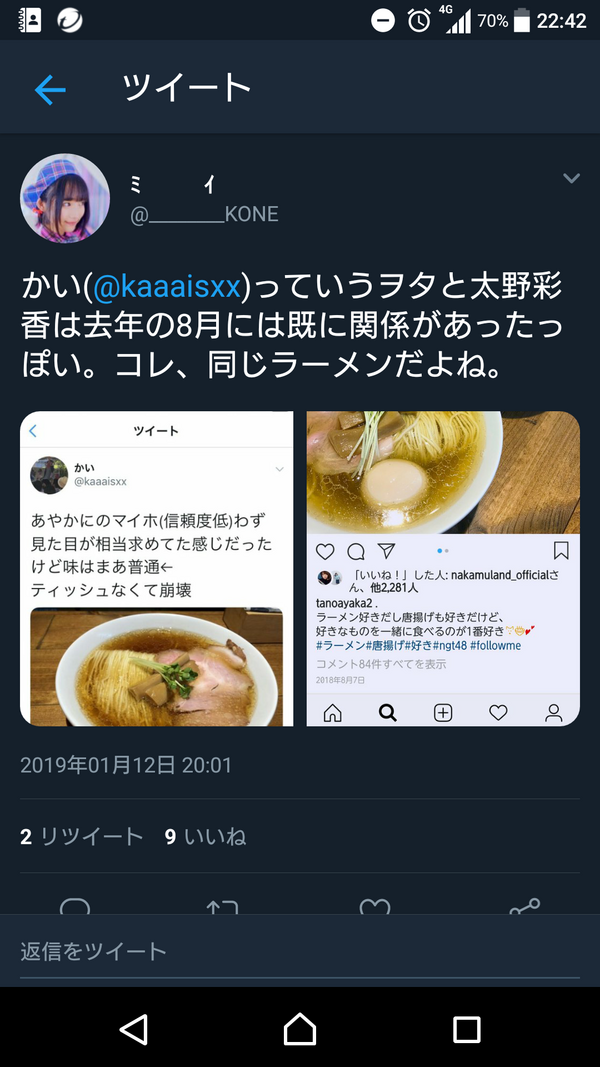The height and width of the screenshot is (1067, 600).
Task: Tap the system home button
Action: (300, 1028)
